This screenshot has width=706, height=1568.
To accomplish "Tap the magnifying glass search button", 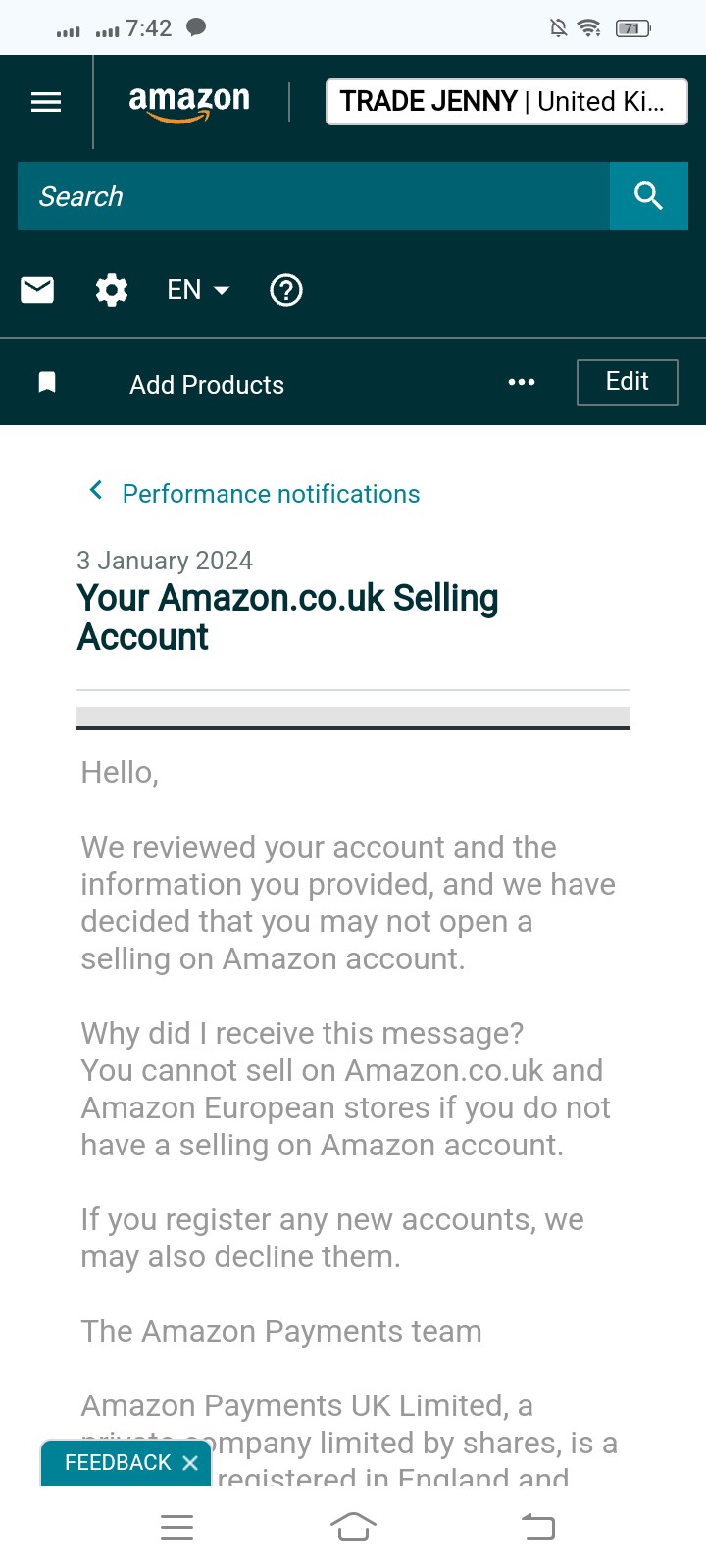I will (649, 196).
